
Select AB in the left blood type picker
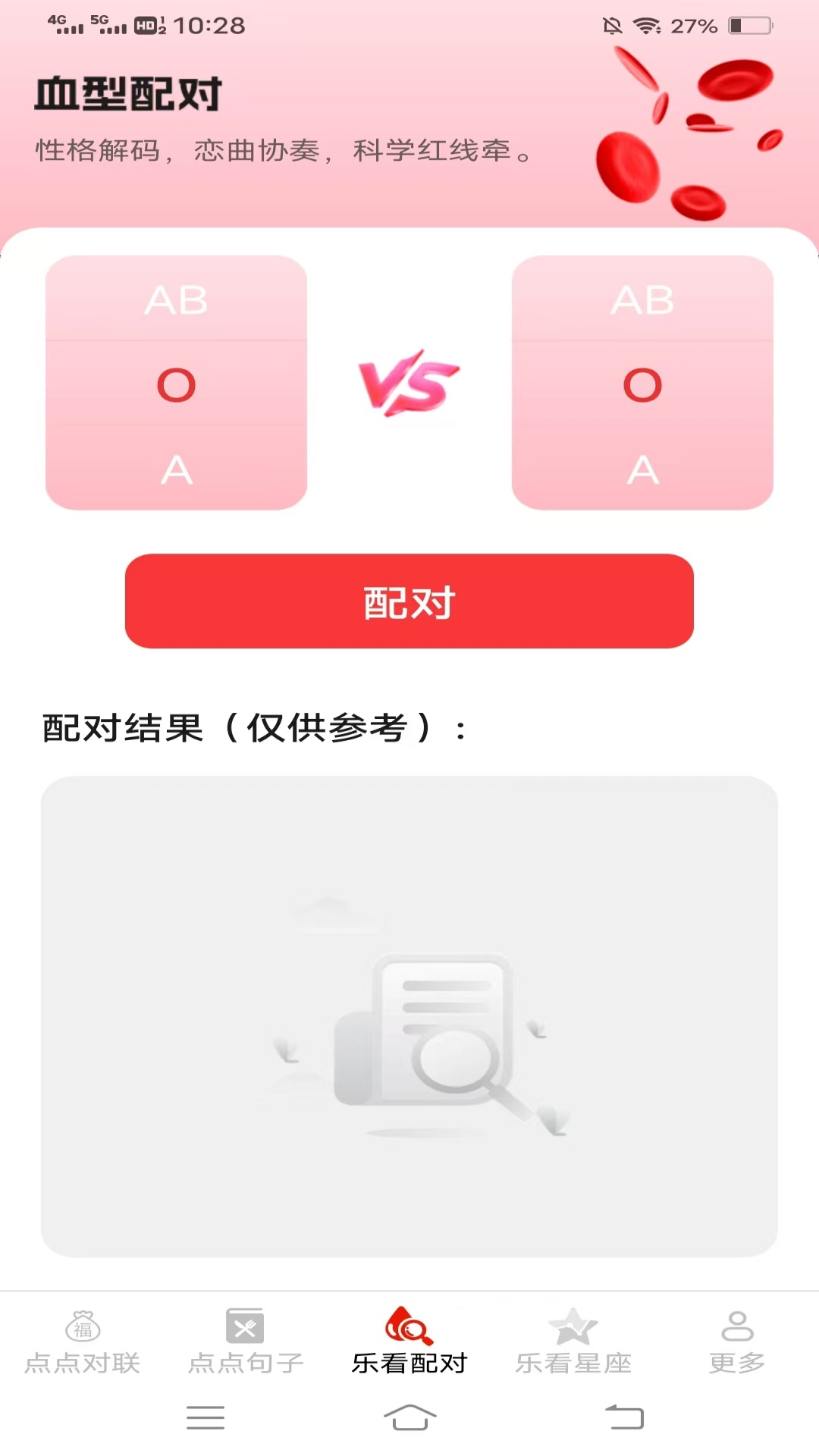point(176,300)
